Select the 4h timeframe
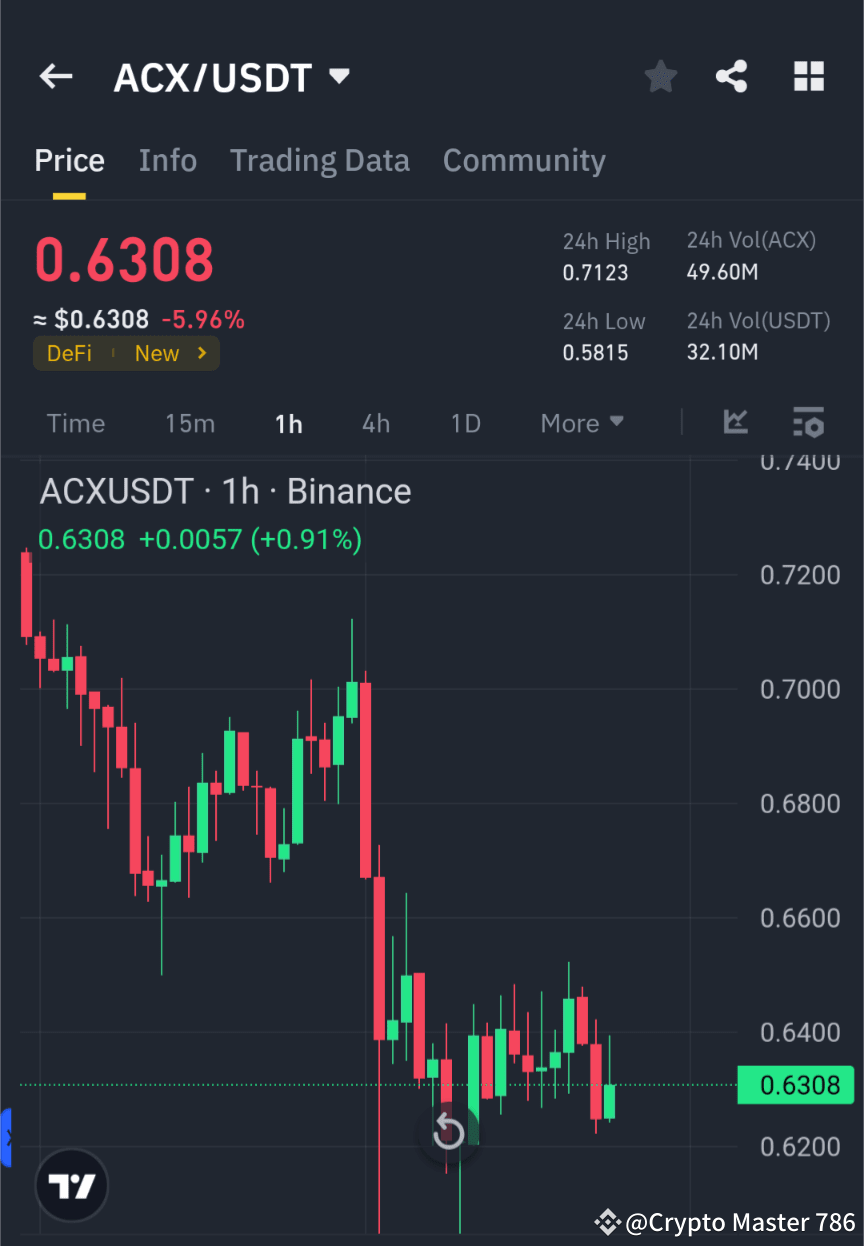Screen dimensions: 864x1246 click(376, 423)
